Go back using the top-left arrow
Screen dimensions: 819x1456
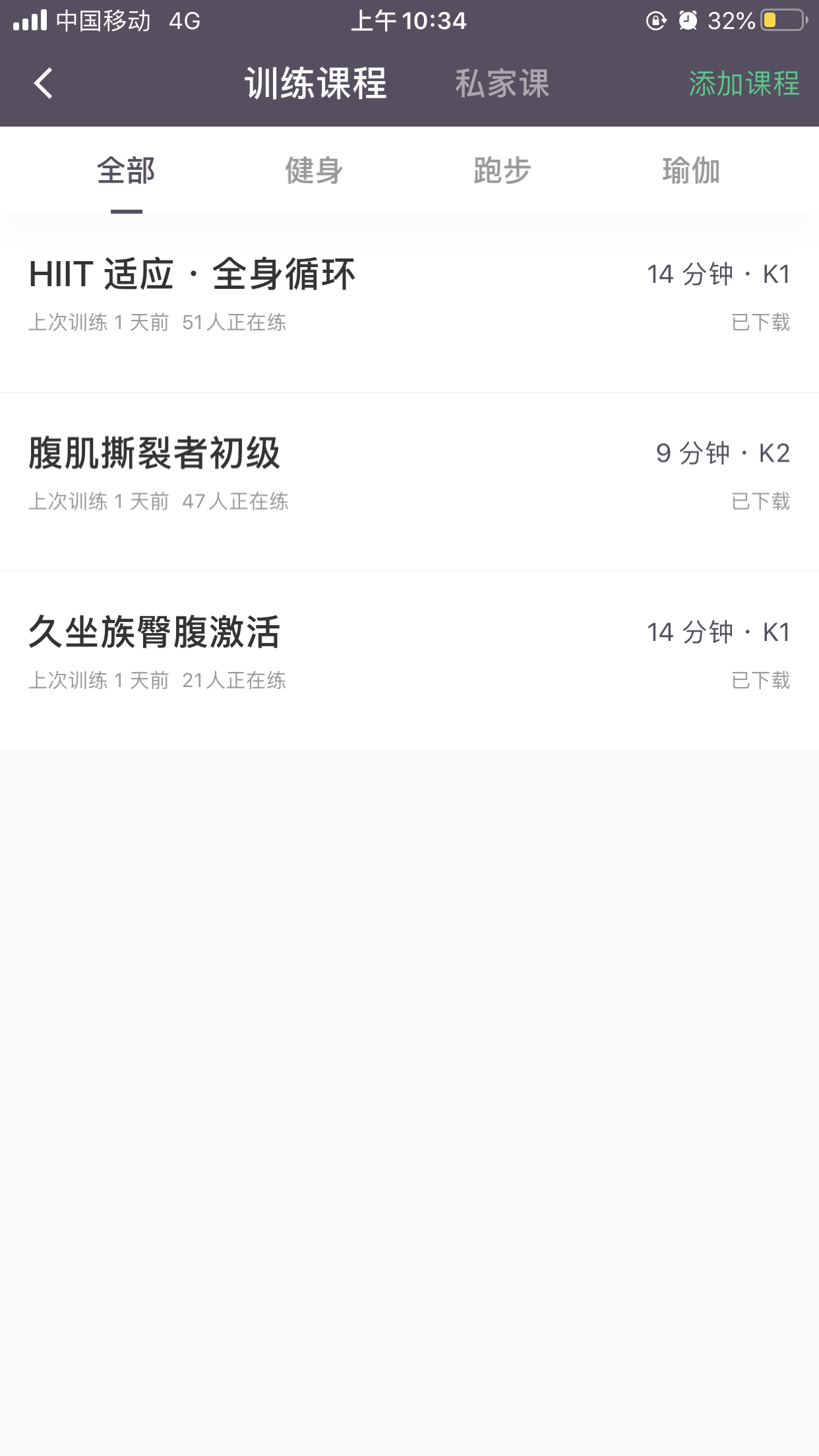pos(44,84)
